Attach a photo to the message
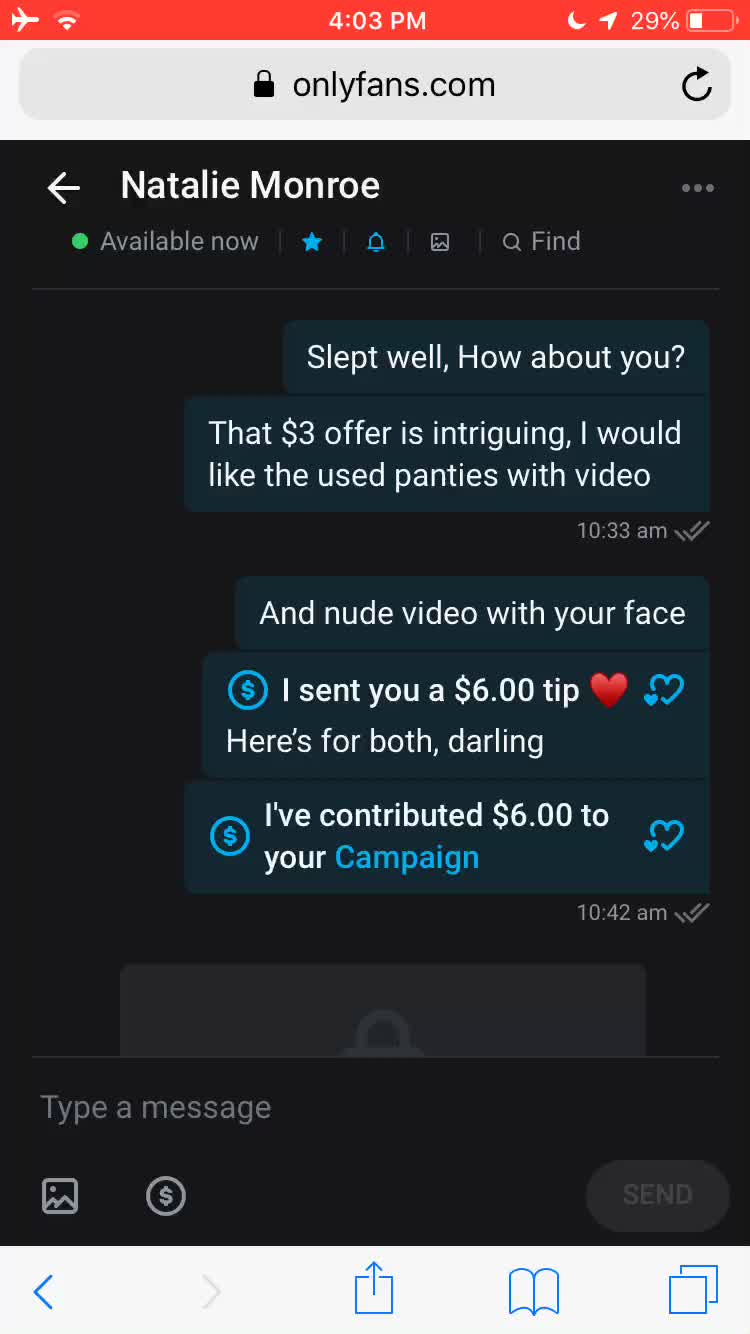Screen dimensions: 750x1334 click(x=60, y=1195)
